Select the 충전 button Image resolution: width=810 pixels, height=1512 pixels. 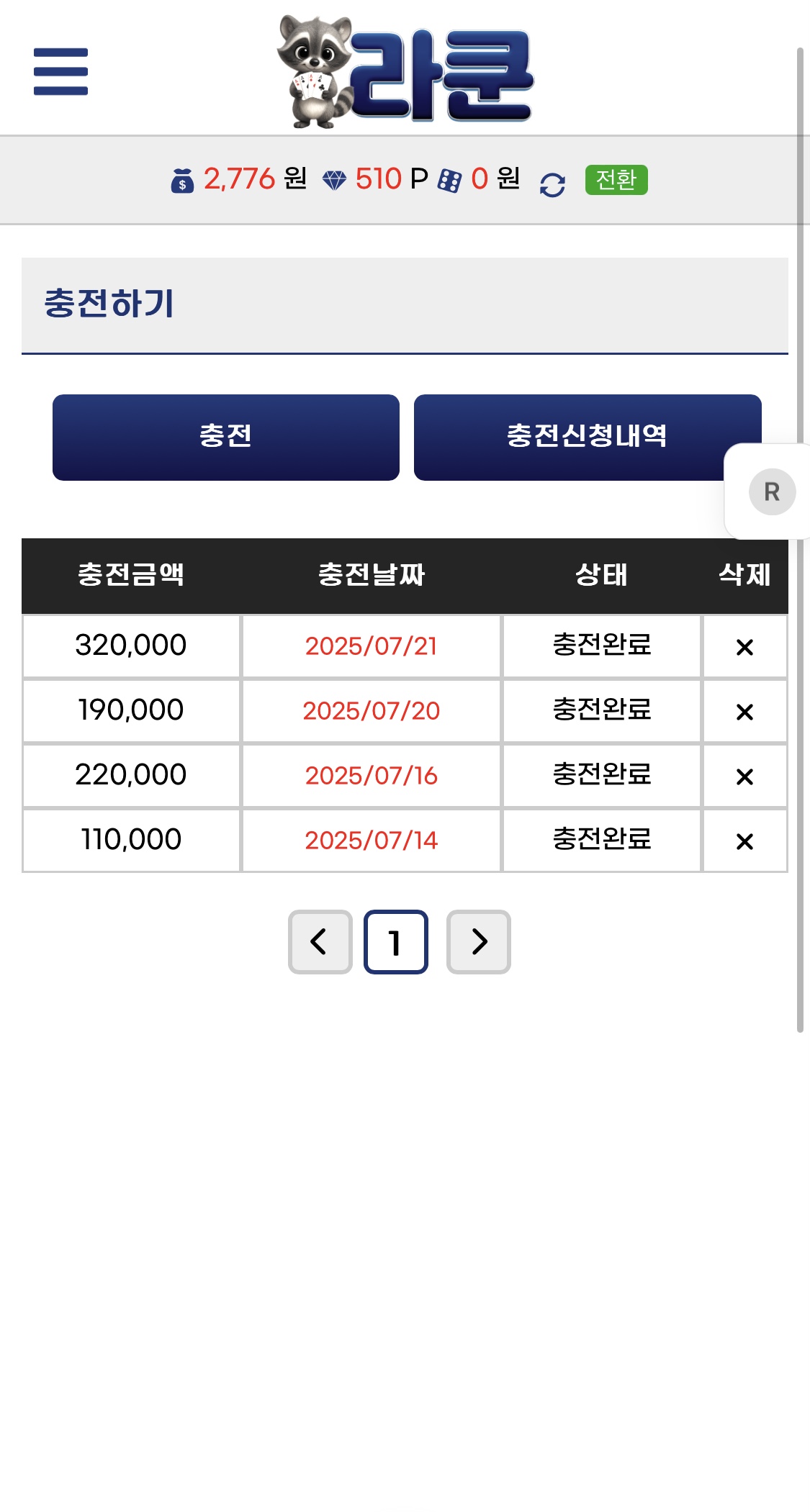point(226,437)
